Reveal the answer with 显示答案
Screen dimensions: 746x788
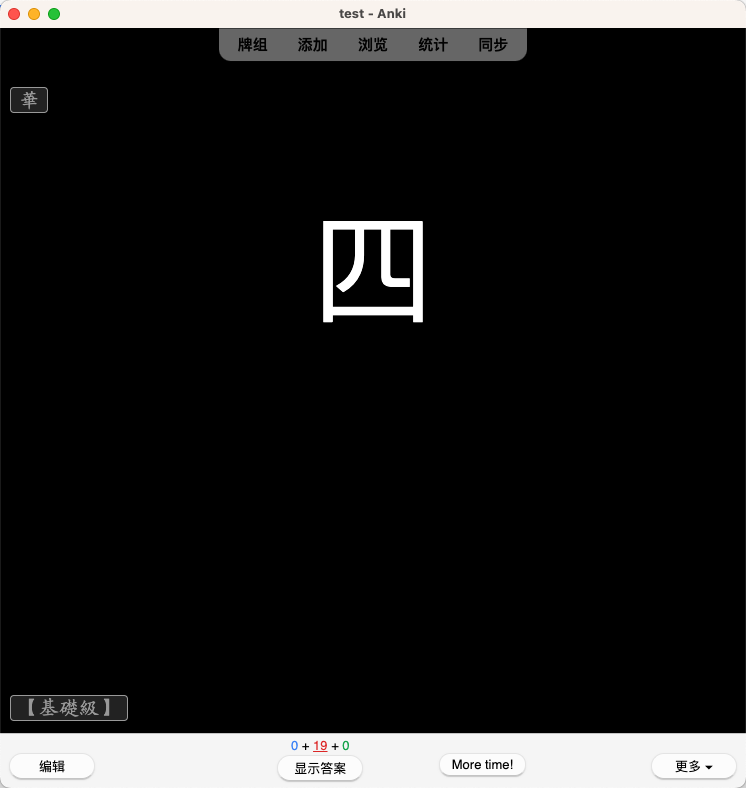coord(320,768)
